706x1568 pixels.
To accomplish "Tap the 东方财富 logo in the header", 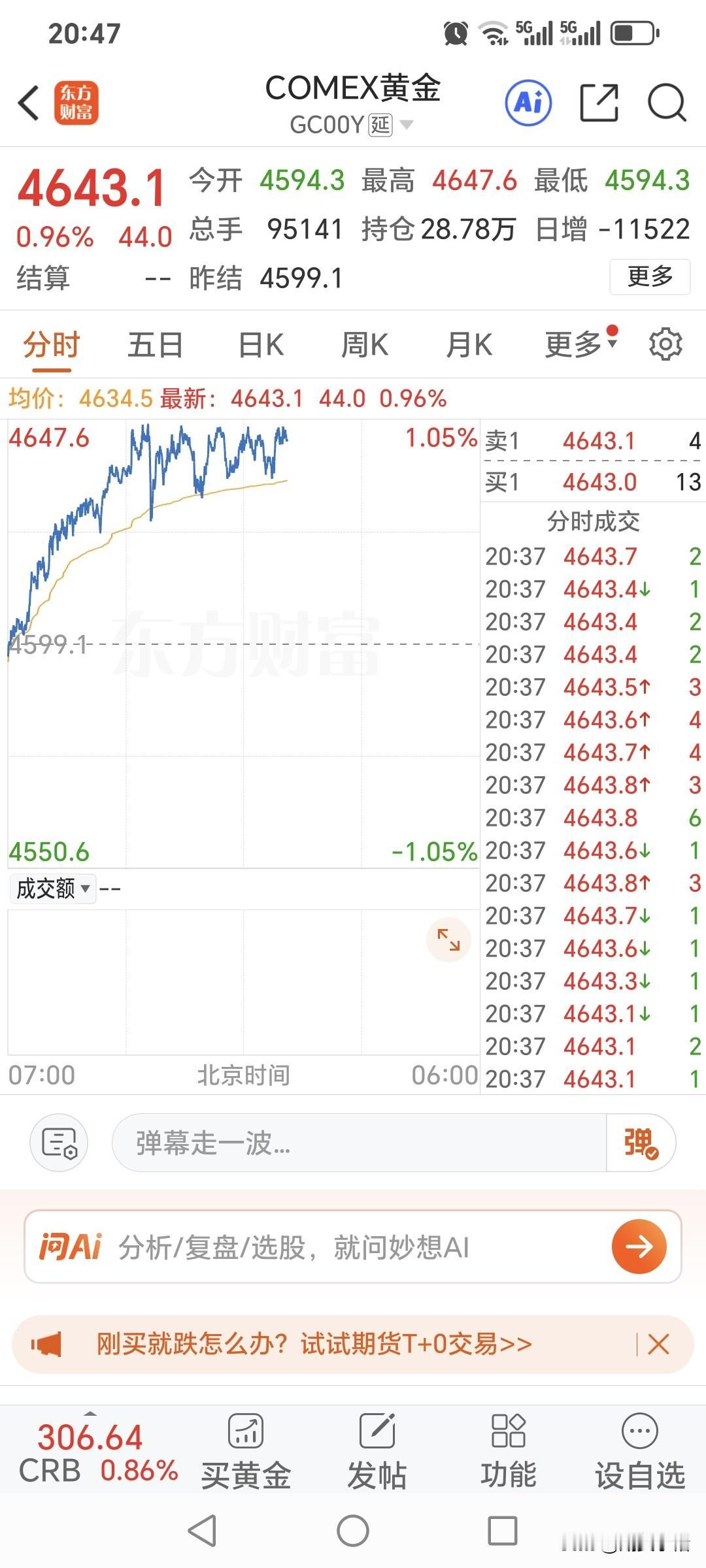I will [x=76, y=103].
